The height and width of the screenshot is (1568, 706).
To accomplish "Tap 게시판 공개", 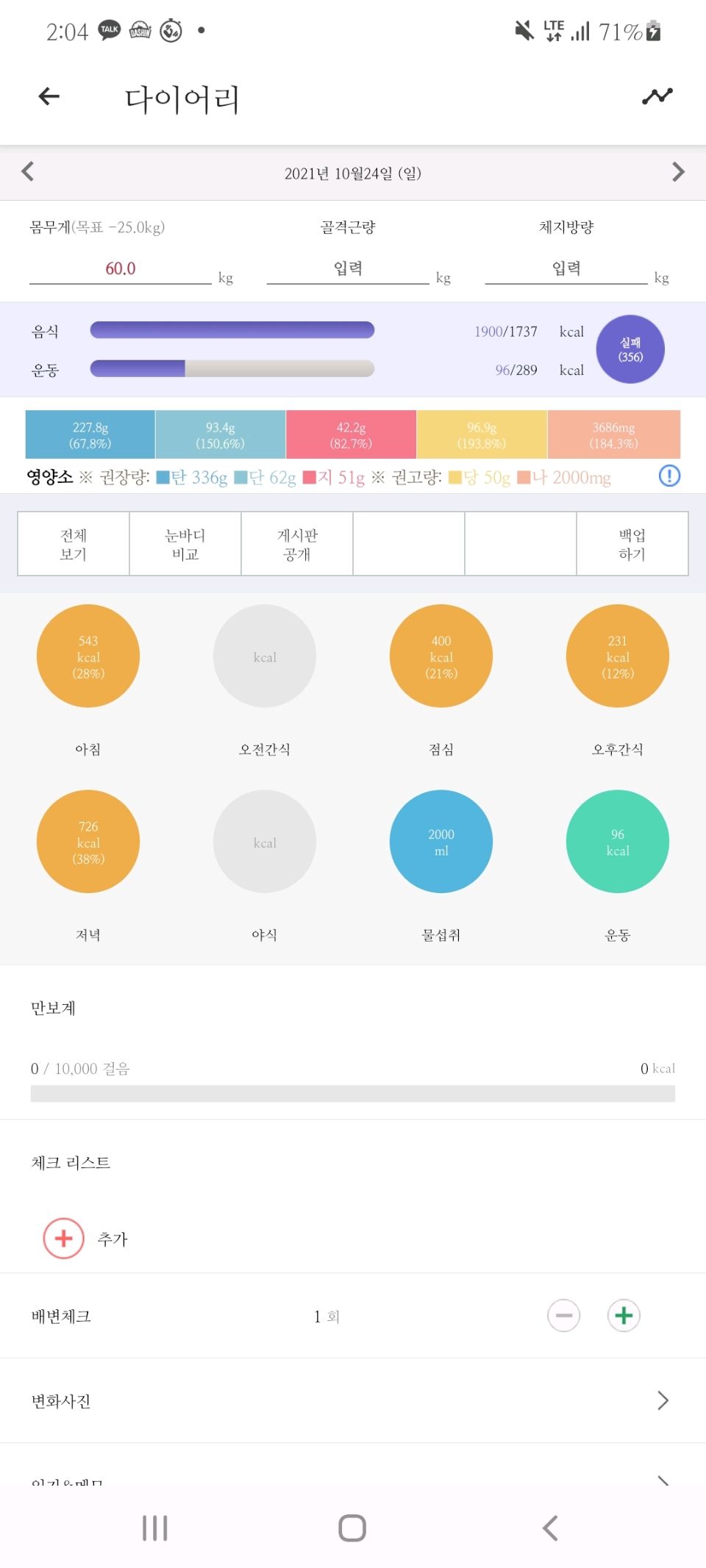I will [297, 544].
